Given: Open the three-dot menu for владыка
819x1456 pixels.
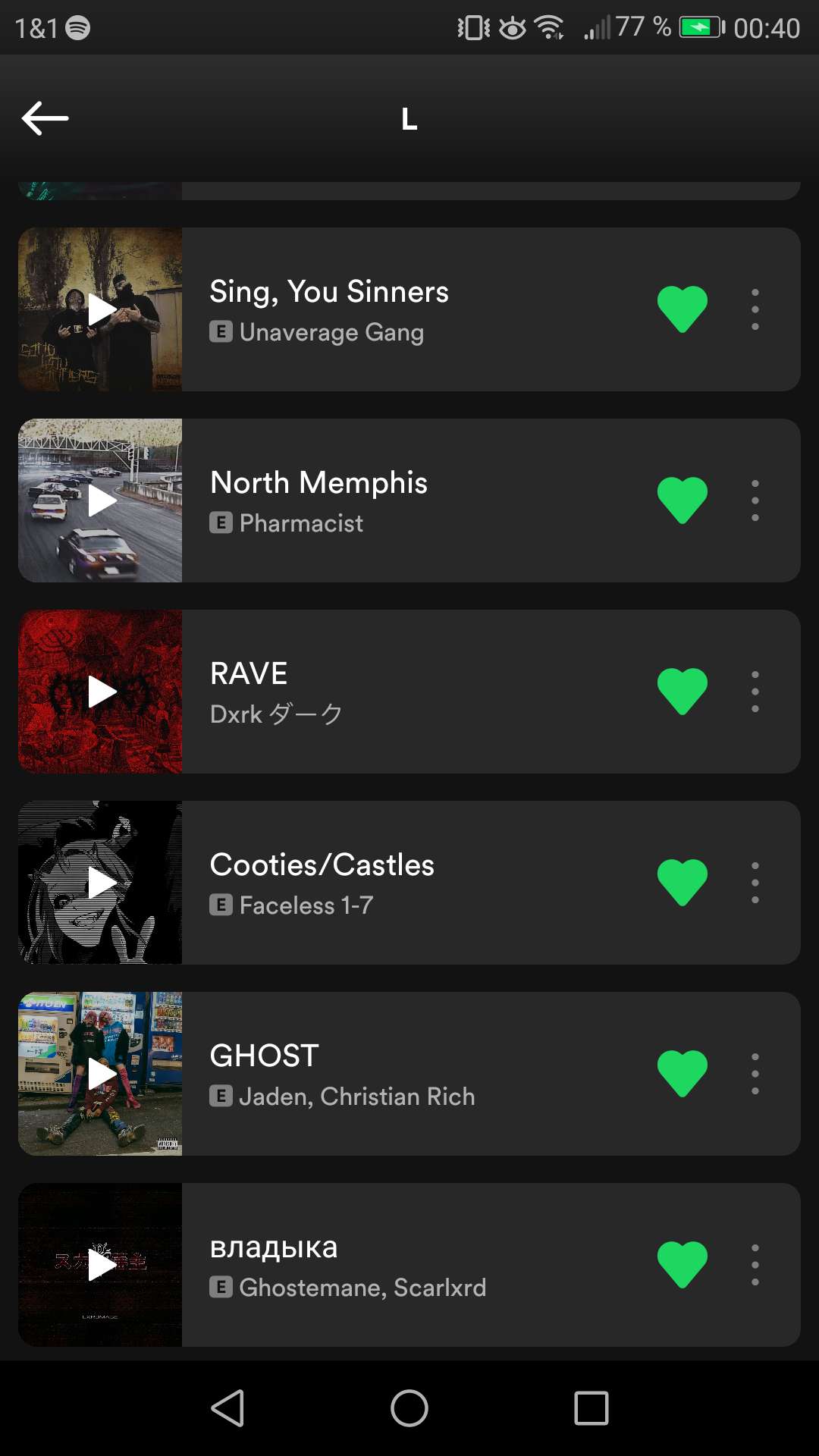Looking at the screenshot, I should click(755, 1265).
